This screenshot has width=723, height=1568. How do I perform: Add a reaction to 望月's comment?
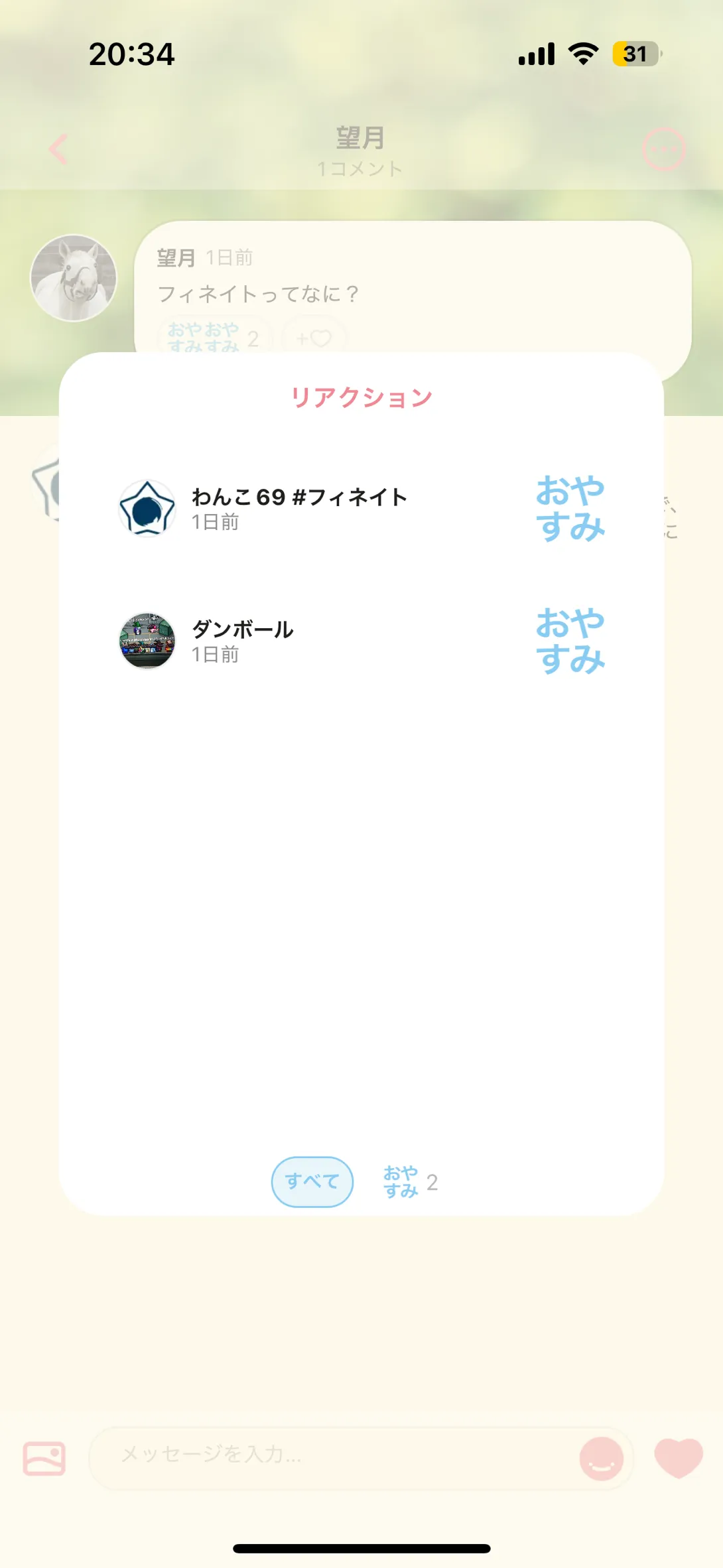coord(314,338)
